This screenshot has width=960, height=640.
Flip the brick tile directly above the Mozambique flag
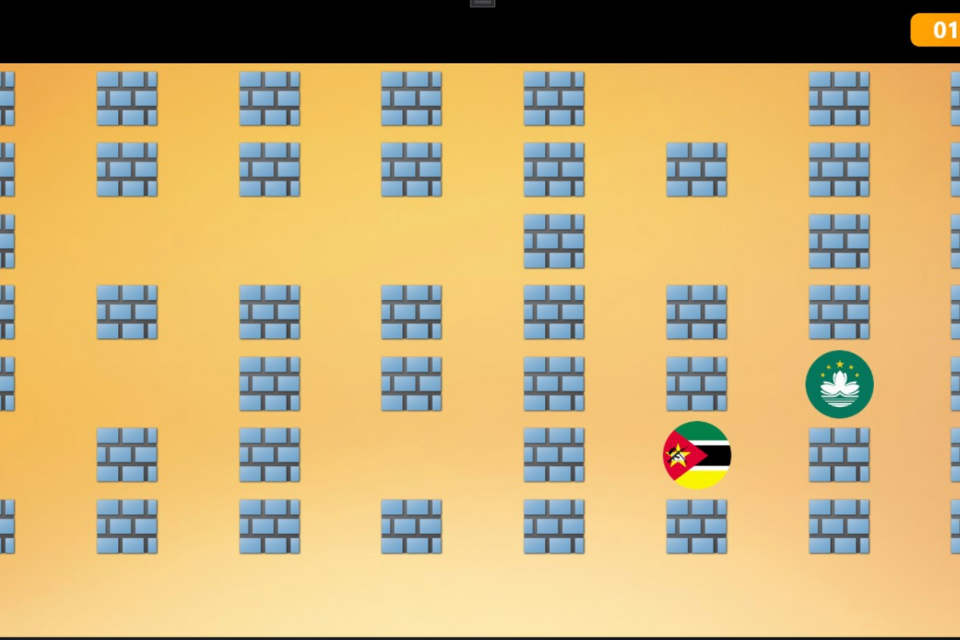coord(697,384)
